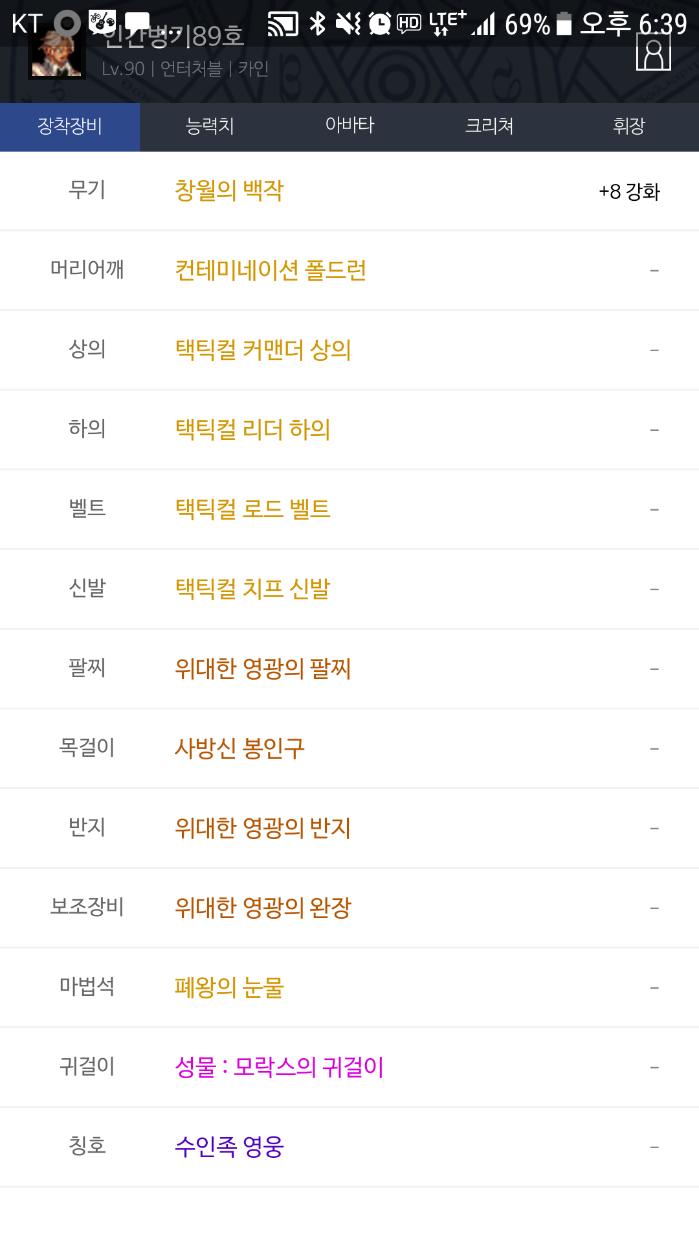
Task: View 위대한 영광의 팔찌 details
Action: point(263,668)
